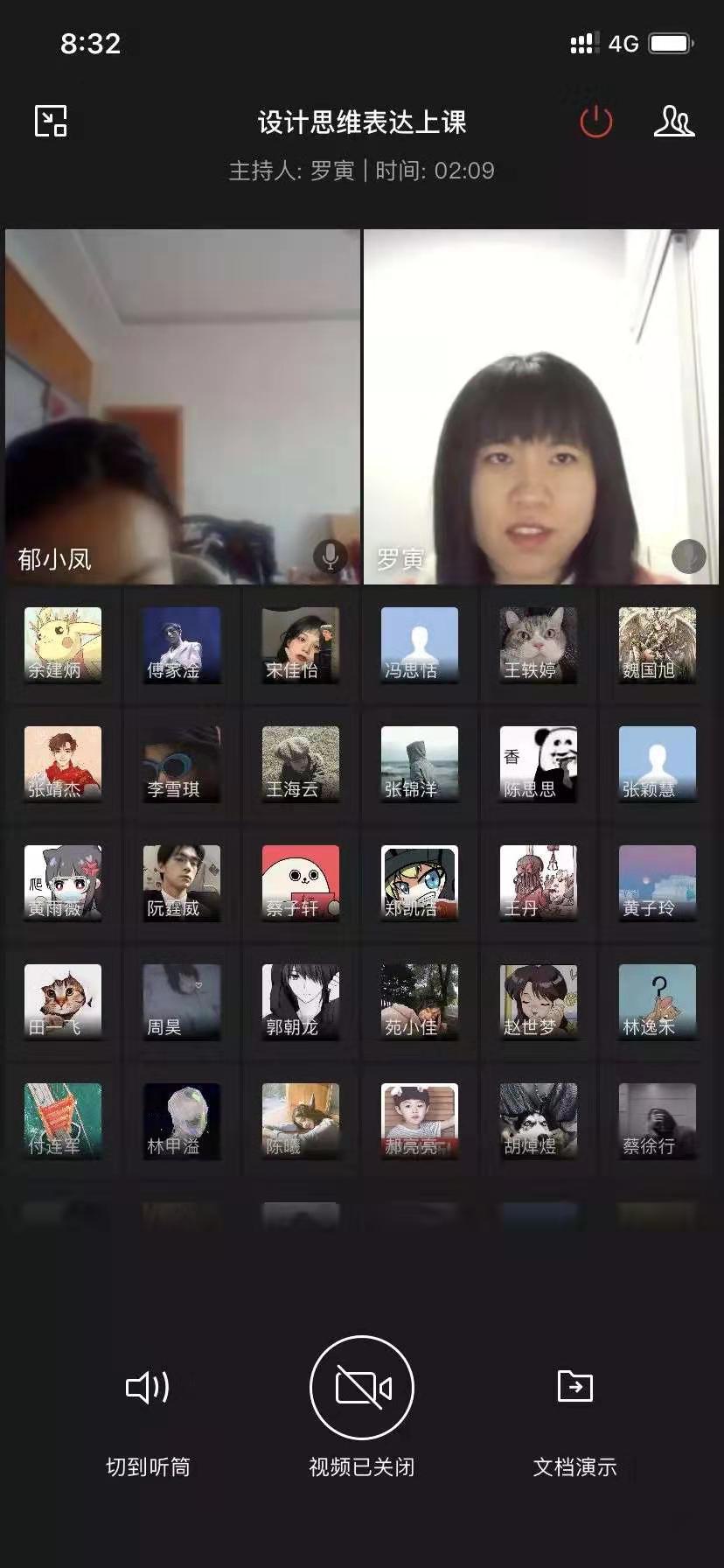Turn on the camera (视频已关闭)
The image size is (724, 1568).
[x=362, y=1388]
